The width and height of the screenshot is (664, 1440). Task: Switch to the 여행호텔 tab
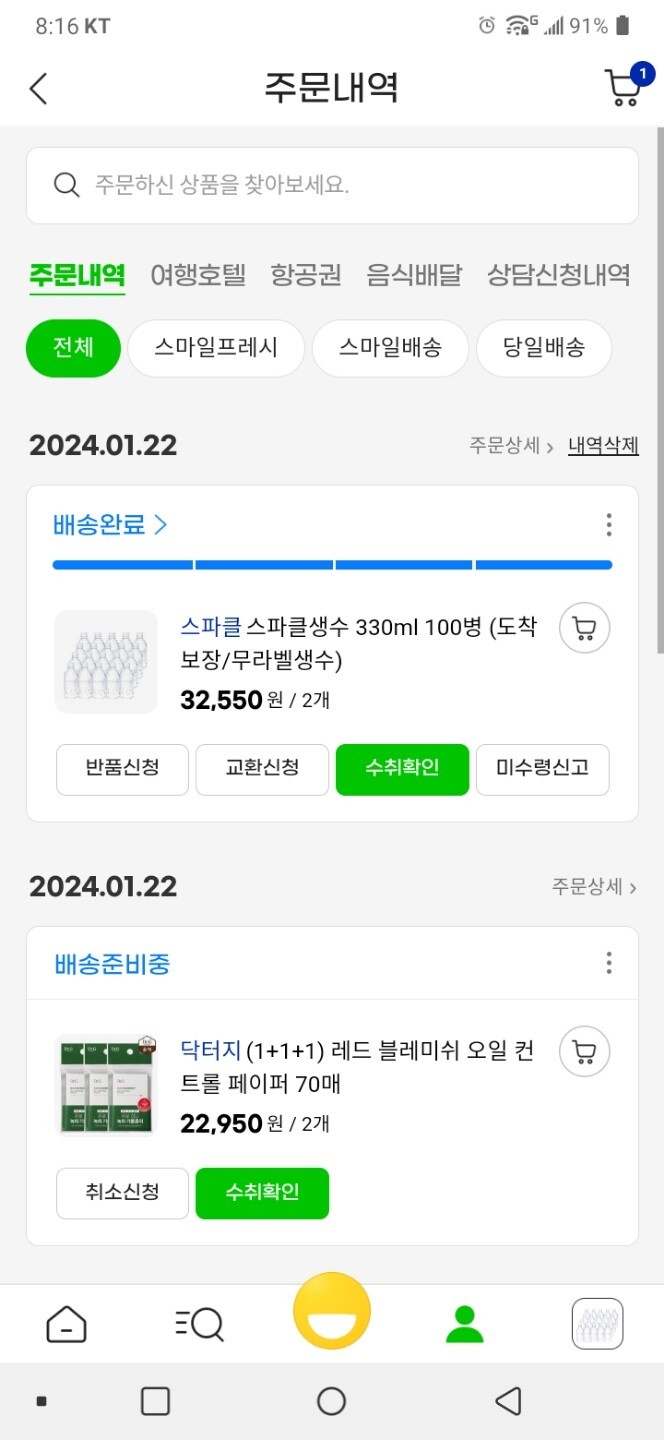click(x=198, y=275)
